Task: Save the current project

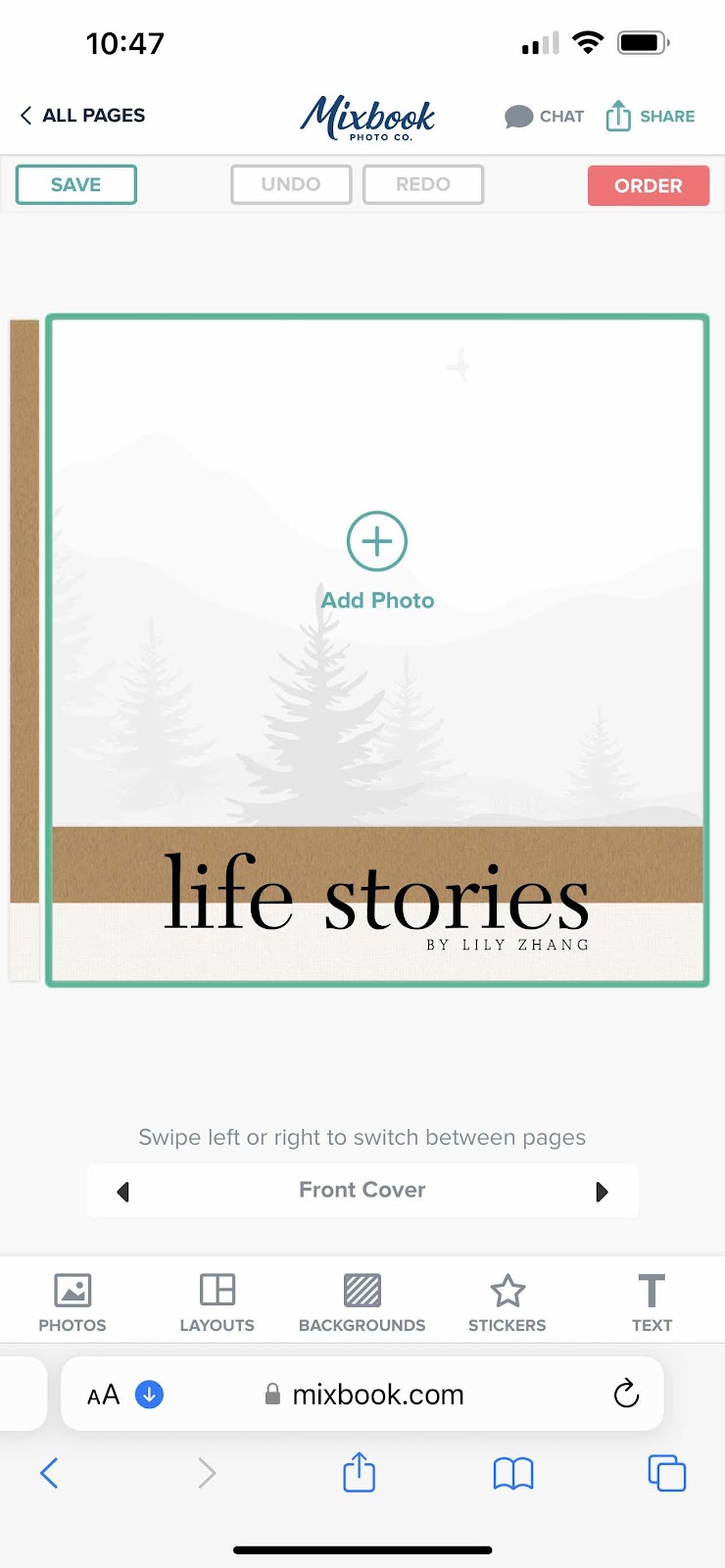Action: point(76,185)
